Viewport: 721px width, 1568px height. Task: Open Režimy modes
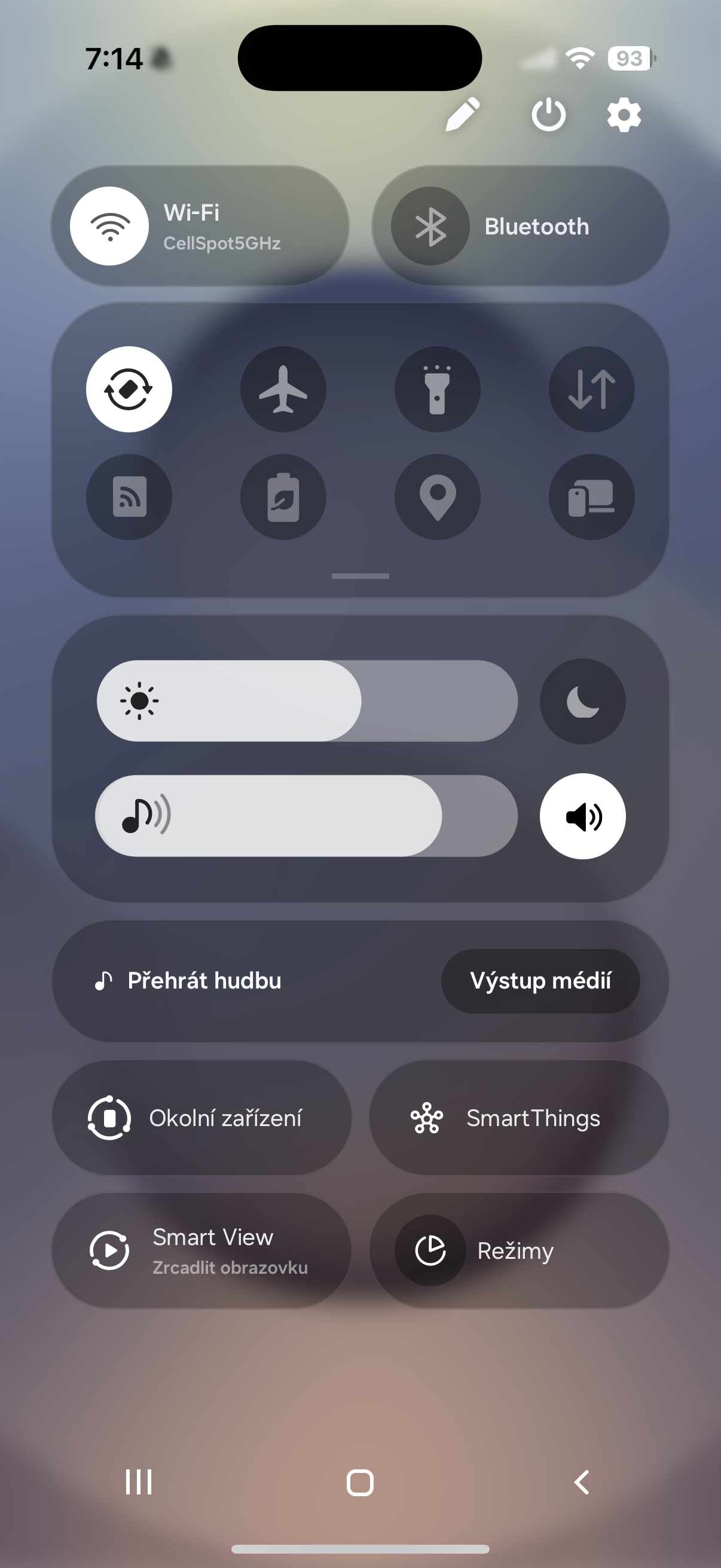click(519, 1251)
